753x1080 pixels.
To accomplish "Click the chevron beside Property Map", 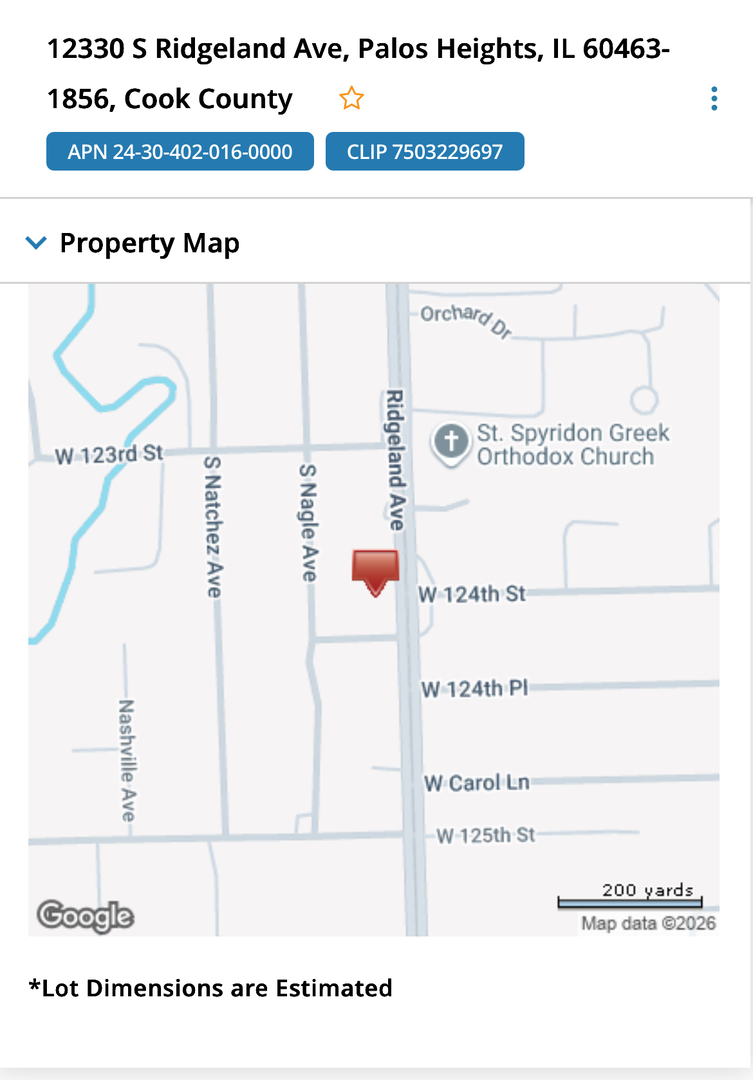I will pos(36,242).
